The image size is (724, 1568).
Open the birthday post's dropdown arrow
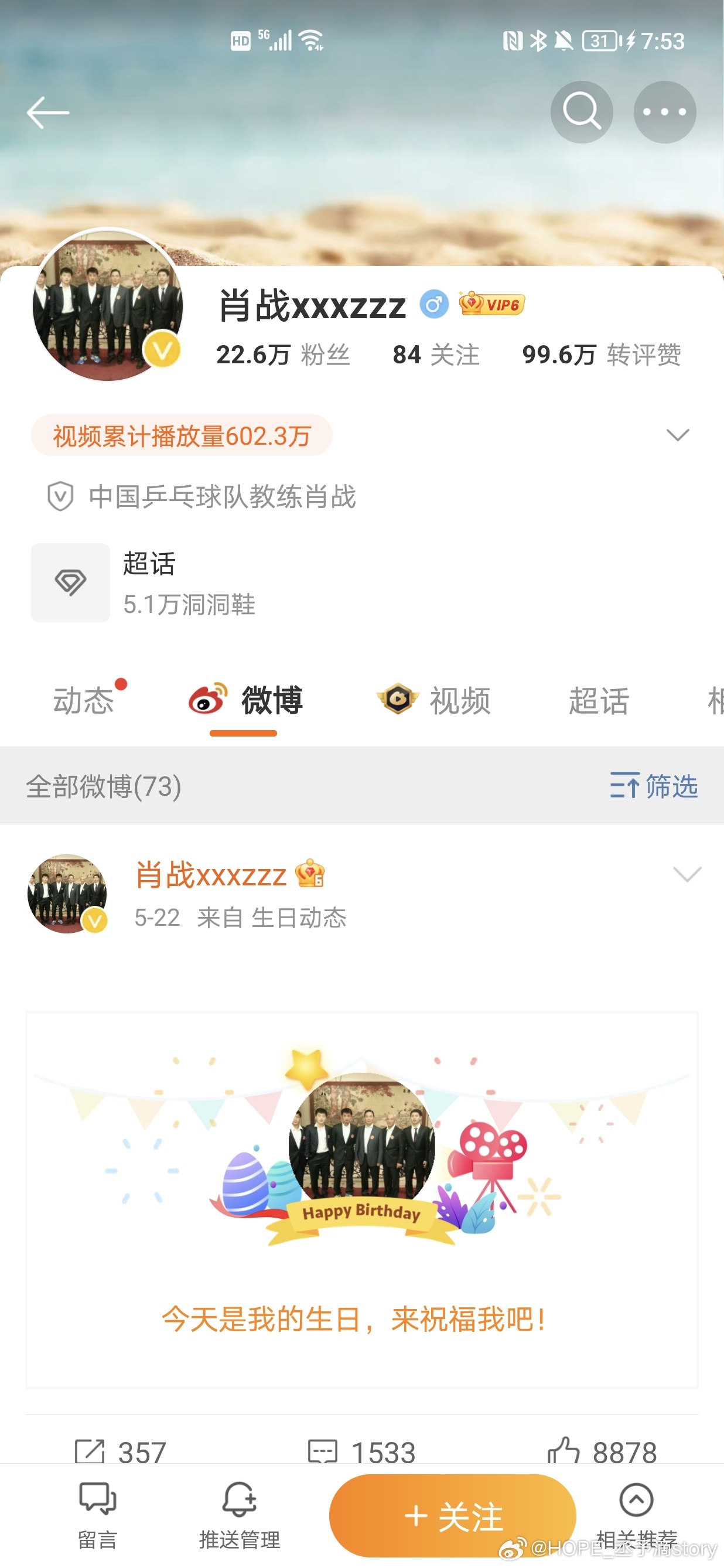tap(688, 874)
